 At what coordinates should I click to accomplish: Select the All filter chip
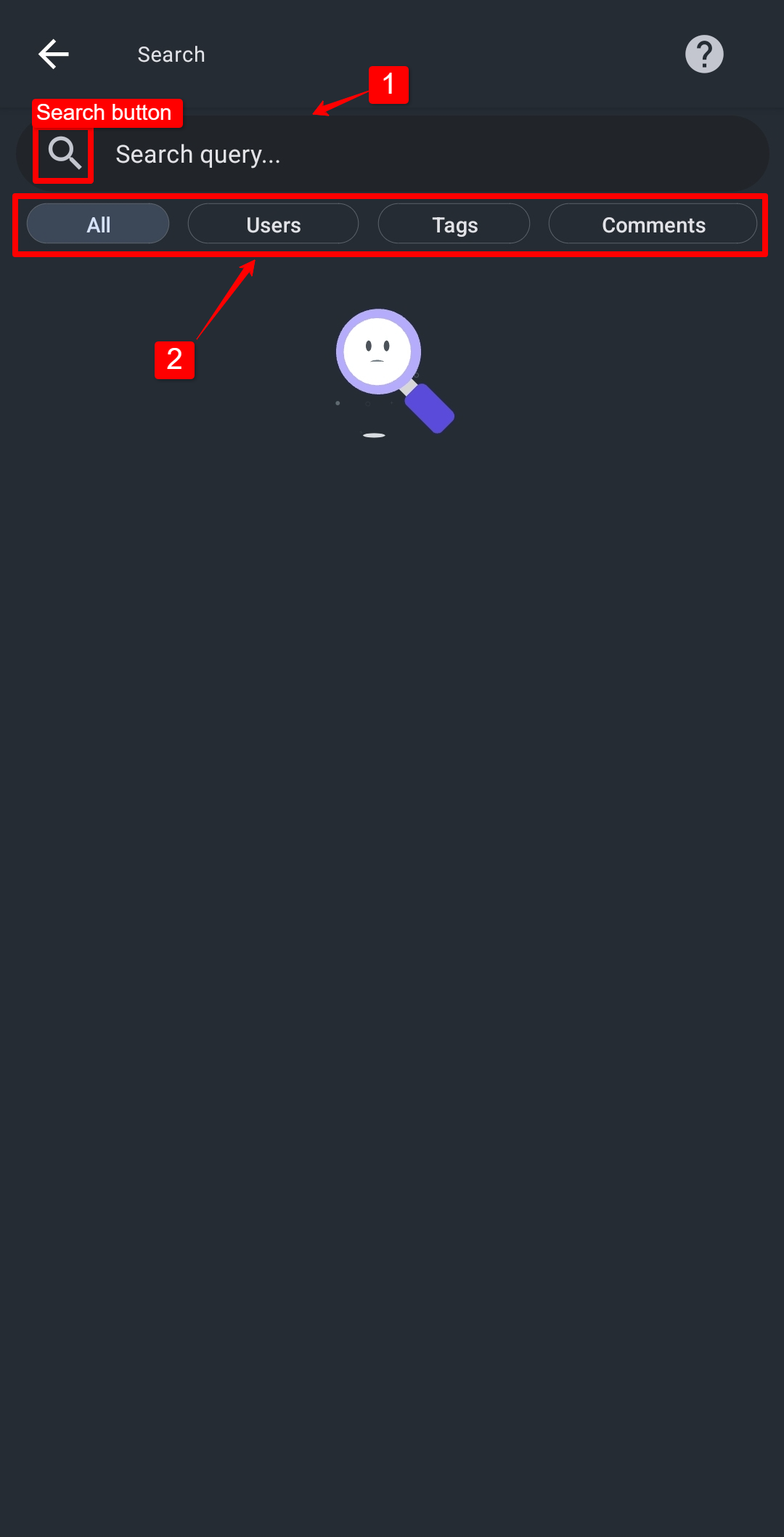point(98,224)
